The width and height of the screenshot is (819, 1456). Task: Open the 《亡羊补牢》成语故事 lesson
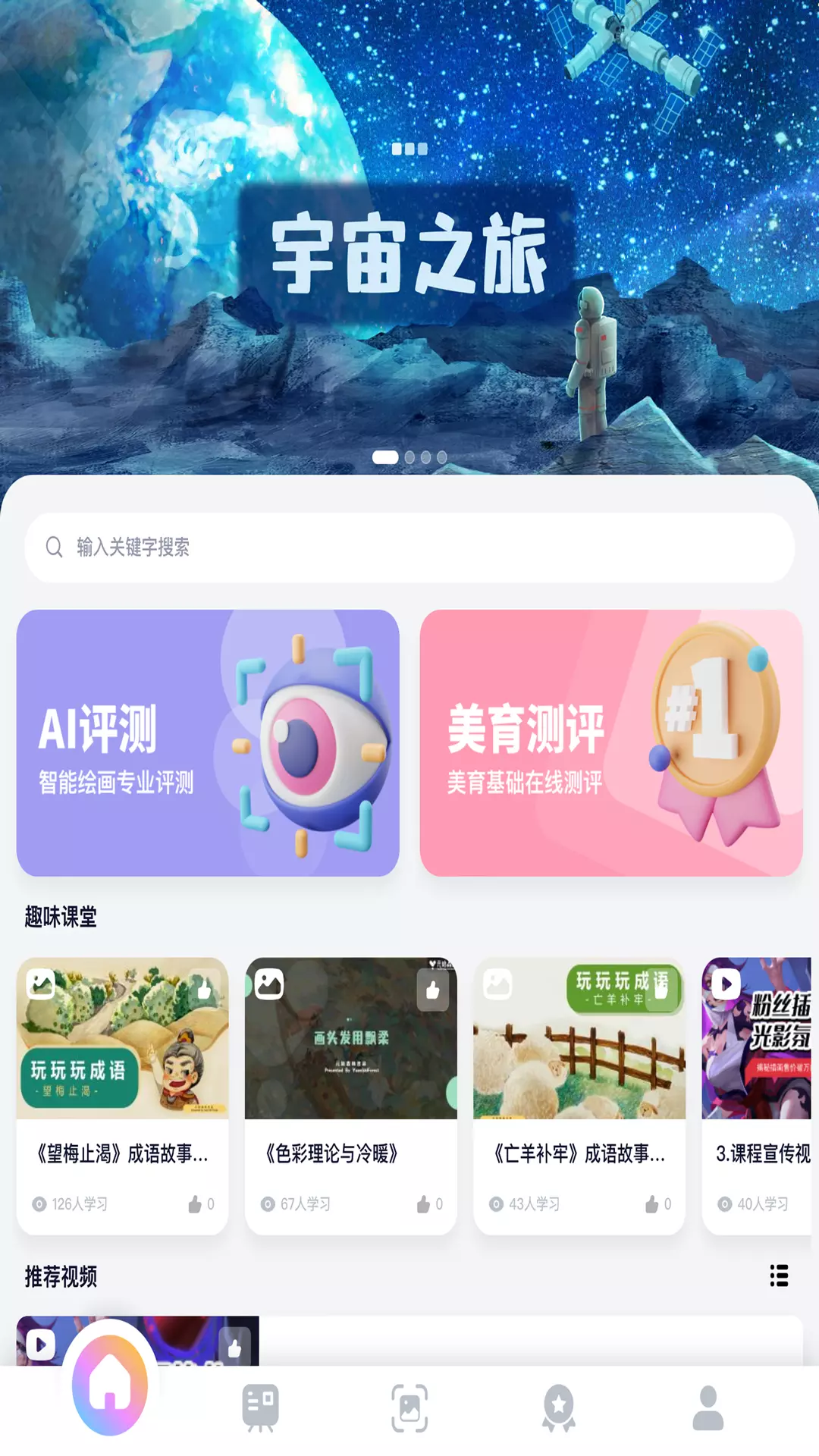(x=579, y=1095)
